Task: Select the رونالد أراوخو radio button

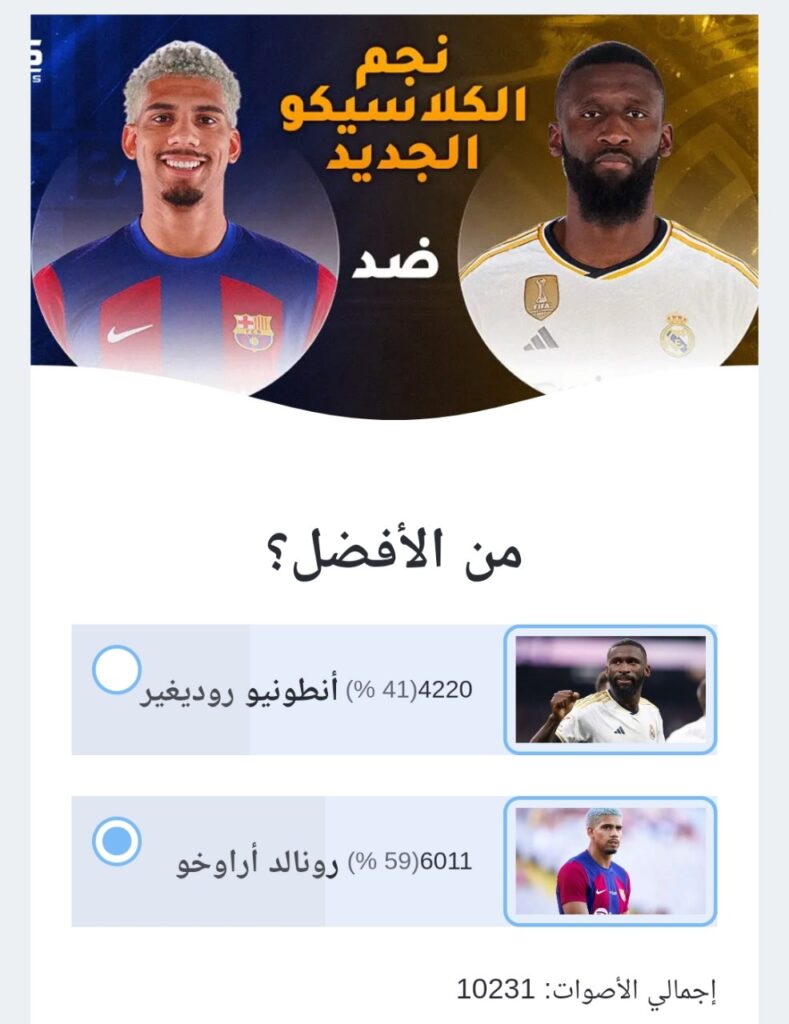Action: pos(116,841)
